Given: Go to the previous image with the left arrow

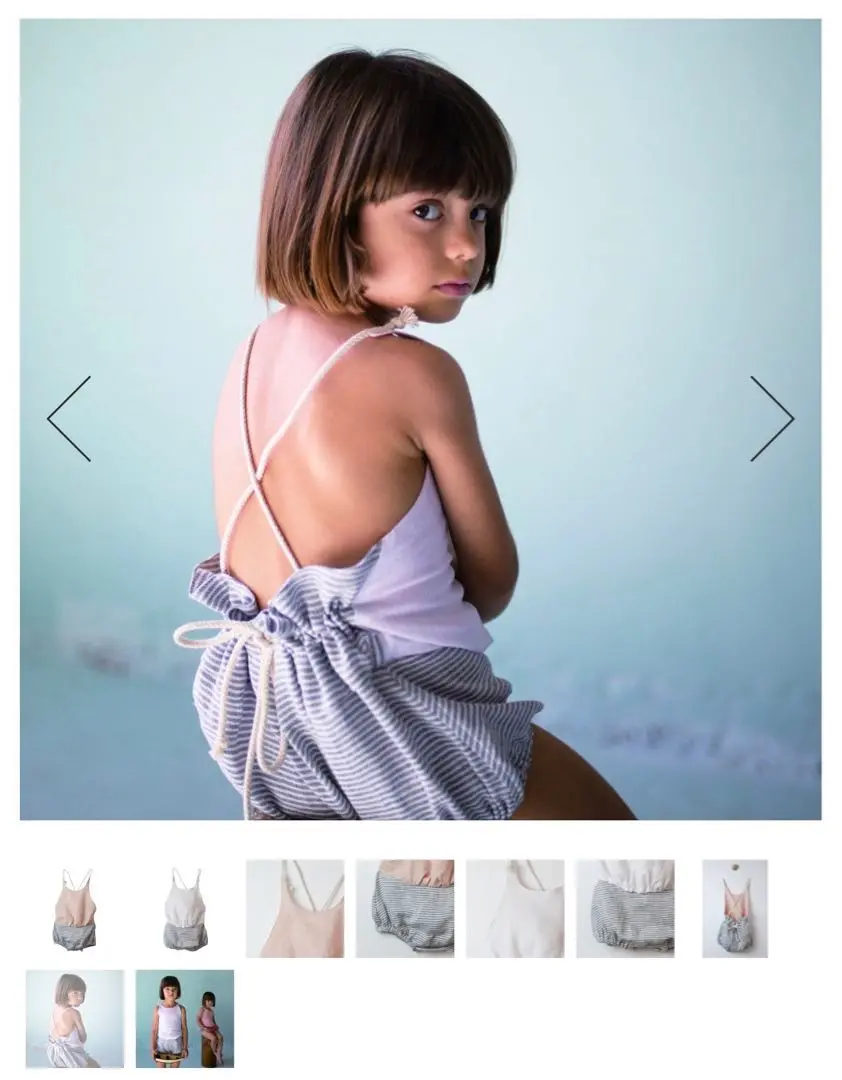Looking at the screenshot, I should [69, 419].
